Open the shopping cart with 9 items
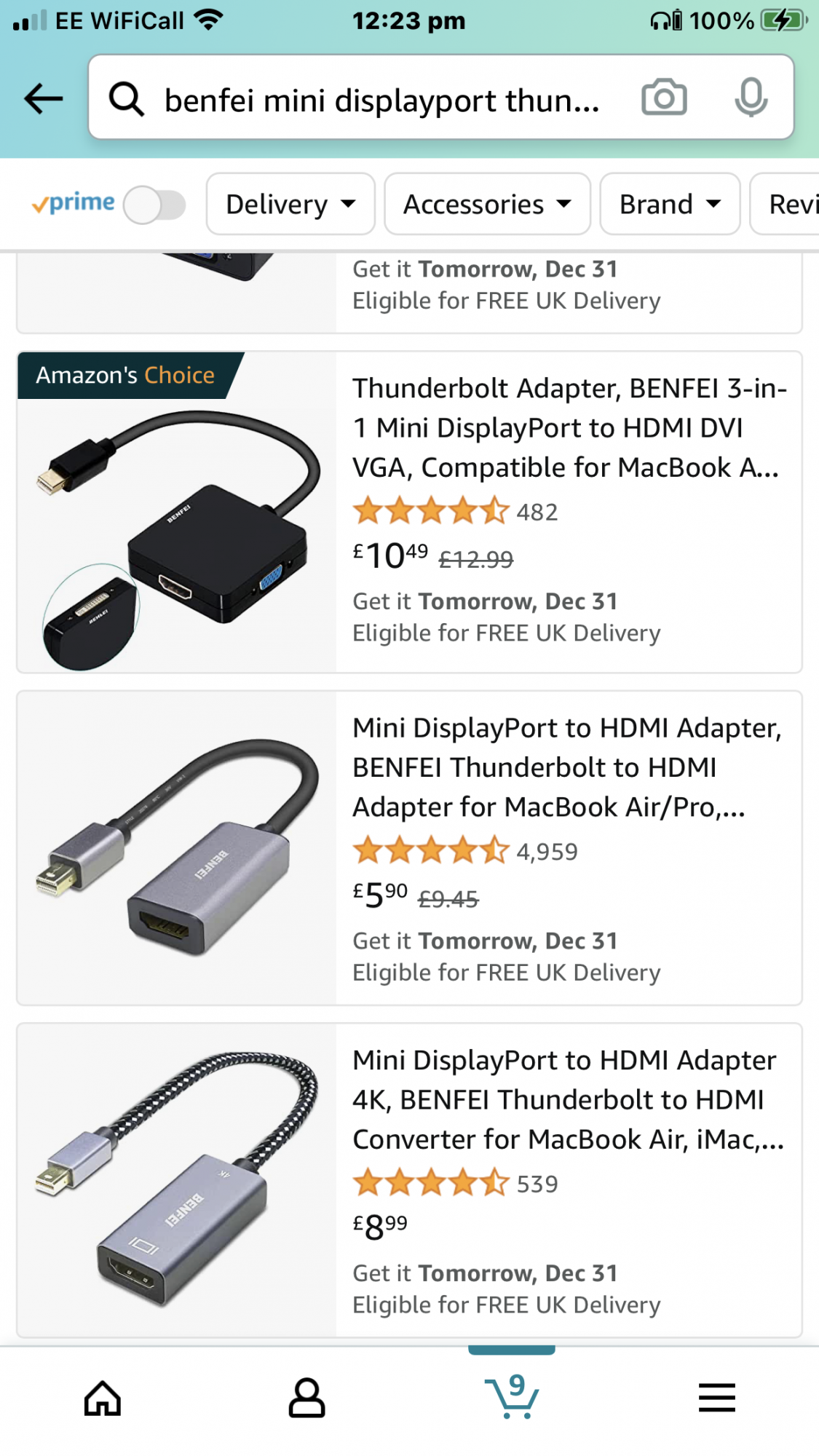This screenshot has height=1456, width=819. coord(512,1396)
